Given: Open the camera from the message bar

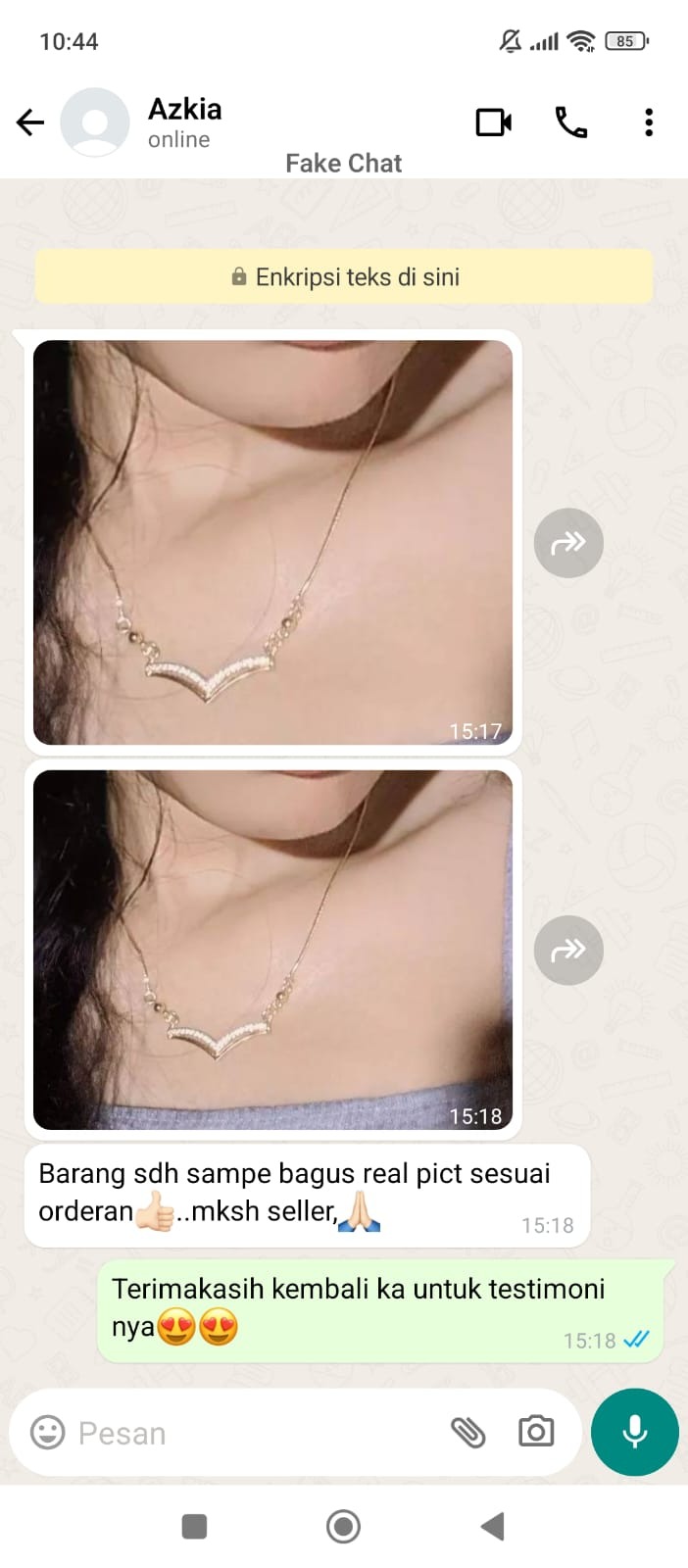Looking at the screenshot, I should (536, 1433).
